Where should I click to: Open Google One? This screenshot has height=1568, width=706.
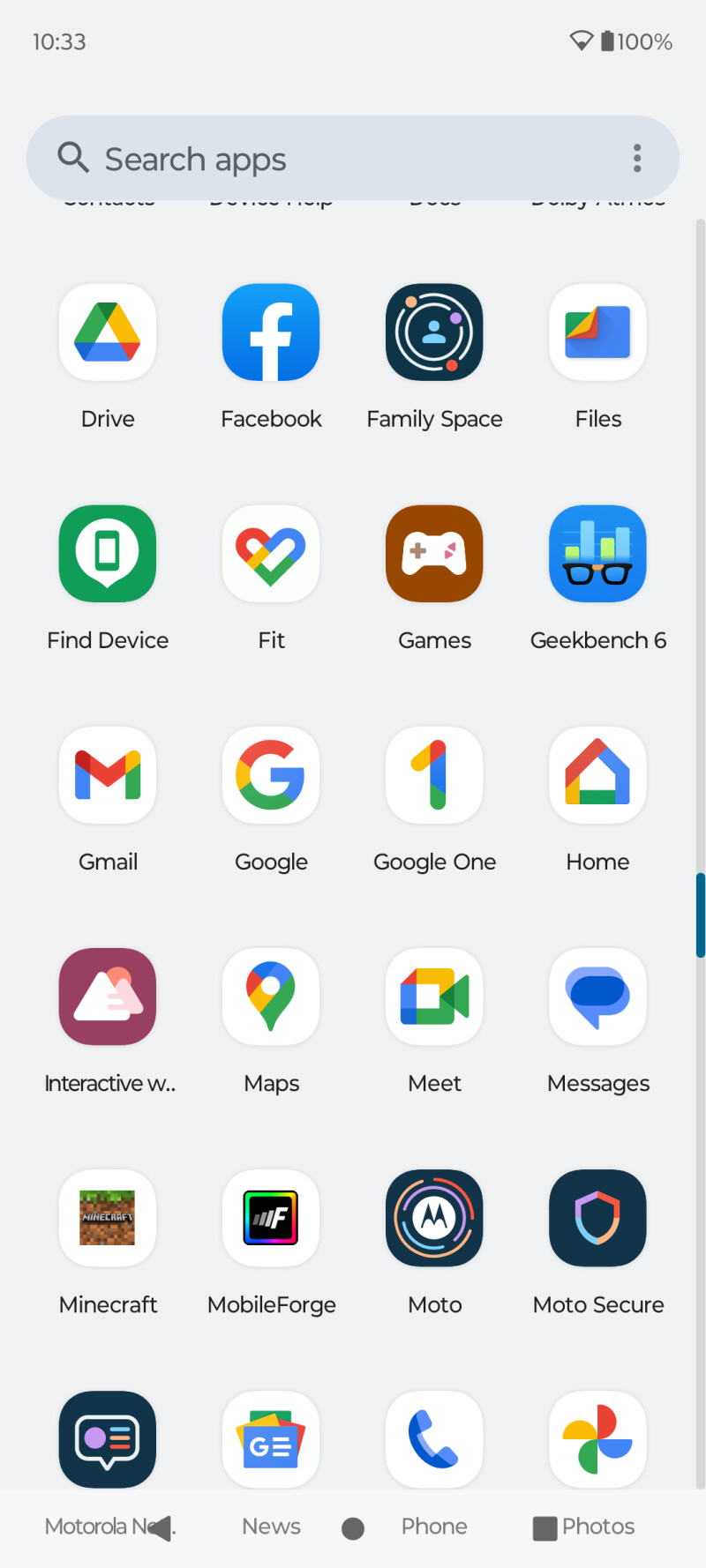point(434,775)
